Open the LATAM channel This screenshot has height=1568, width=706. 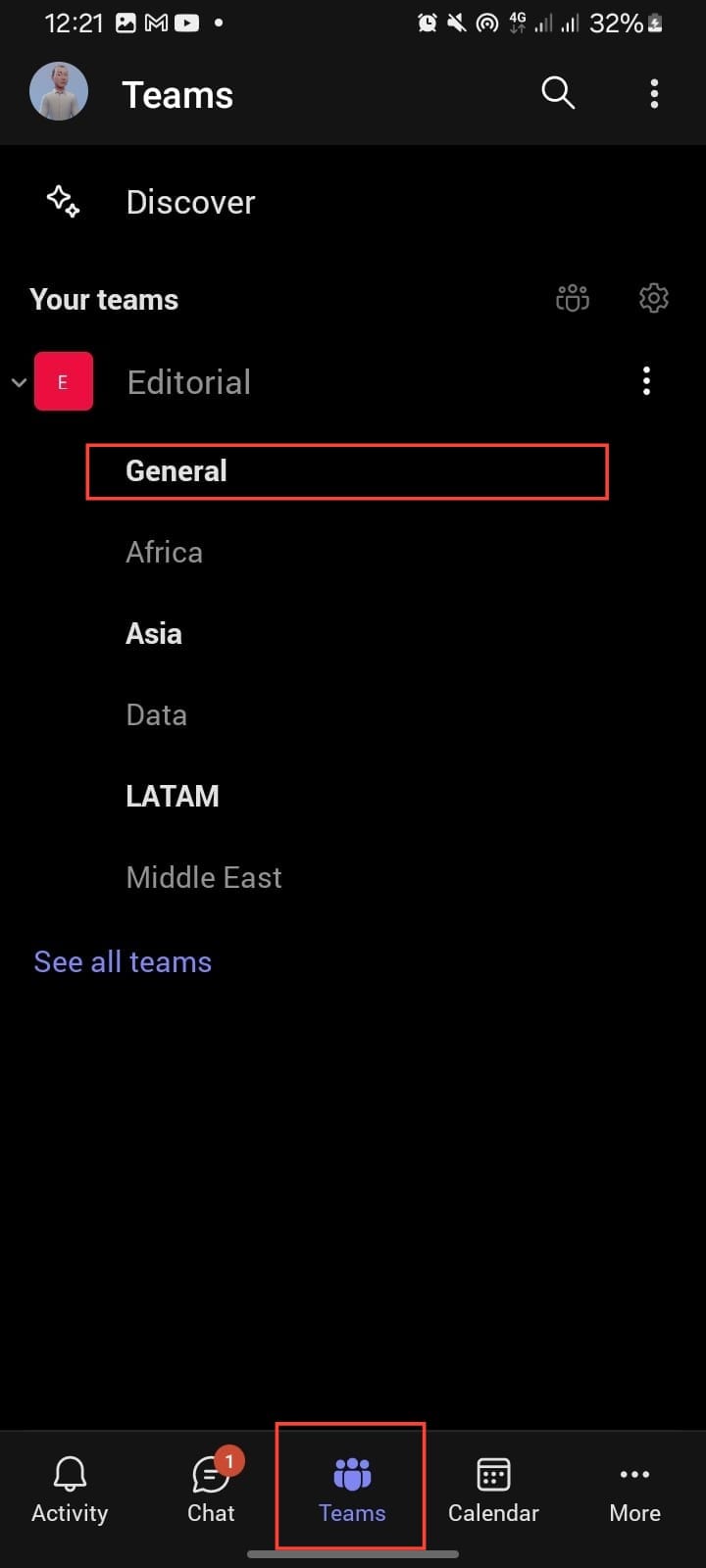[172, 796]
